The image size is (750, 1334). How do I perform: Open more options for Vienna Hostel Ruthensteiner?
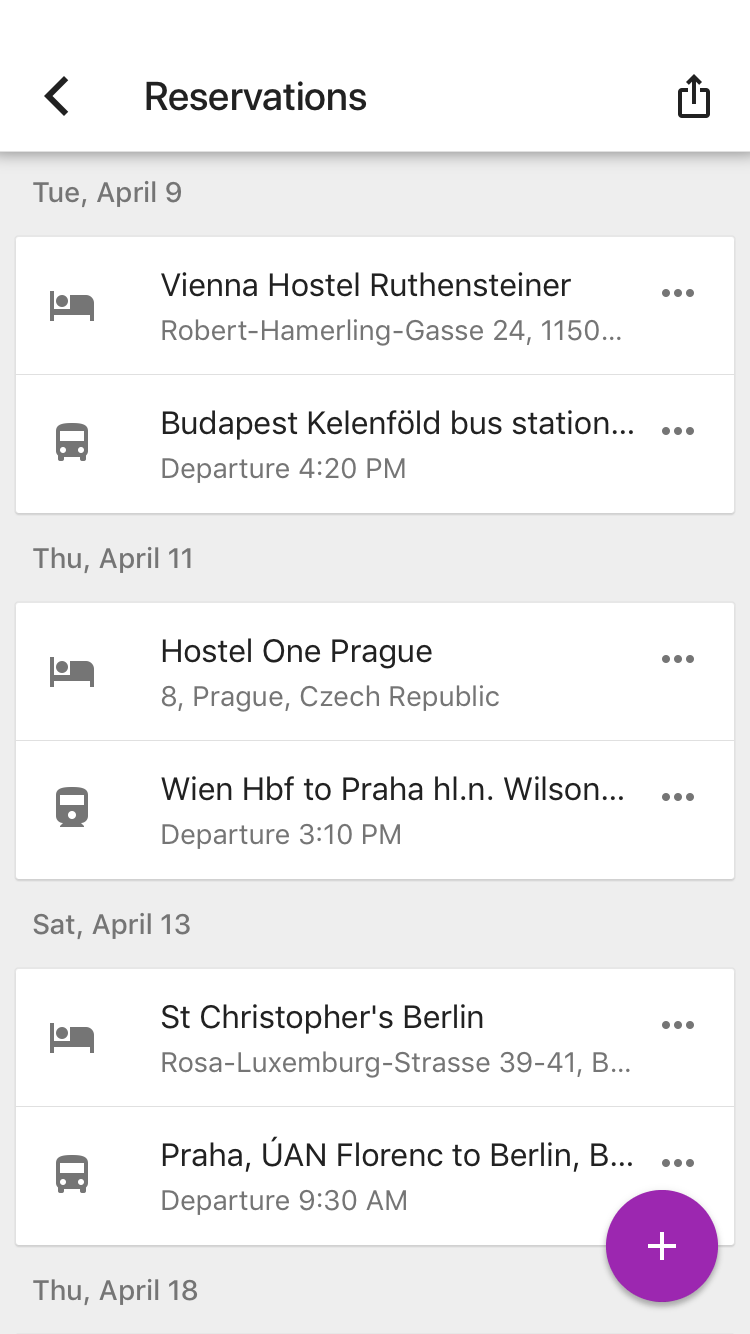[x=678, y=293]
